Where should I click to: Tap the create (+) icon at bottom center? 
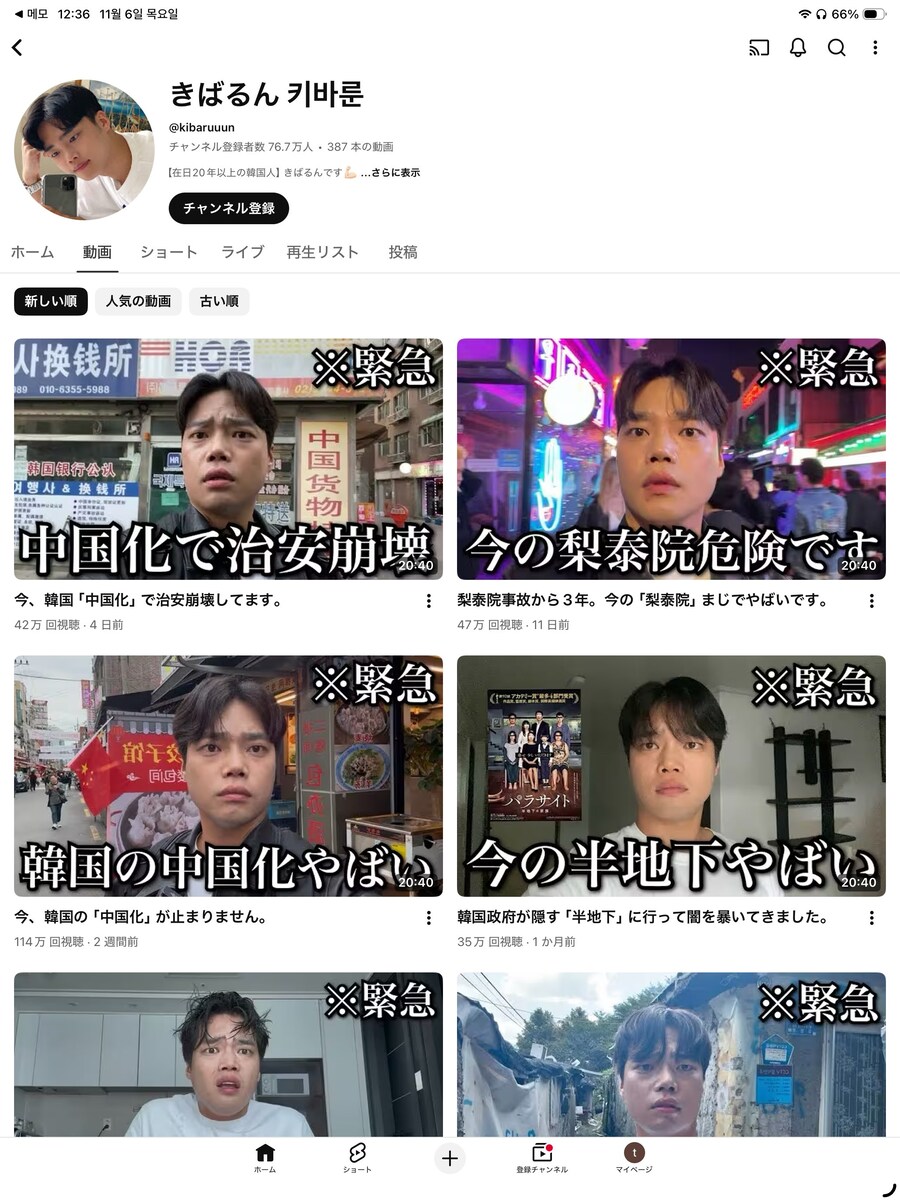tap(450, 1159)
